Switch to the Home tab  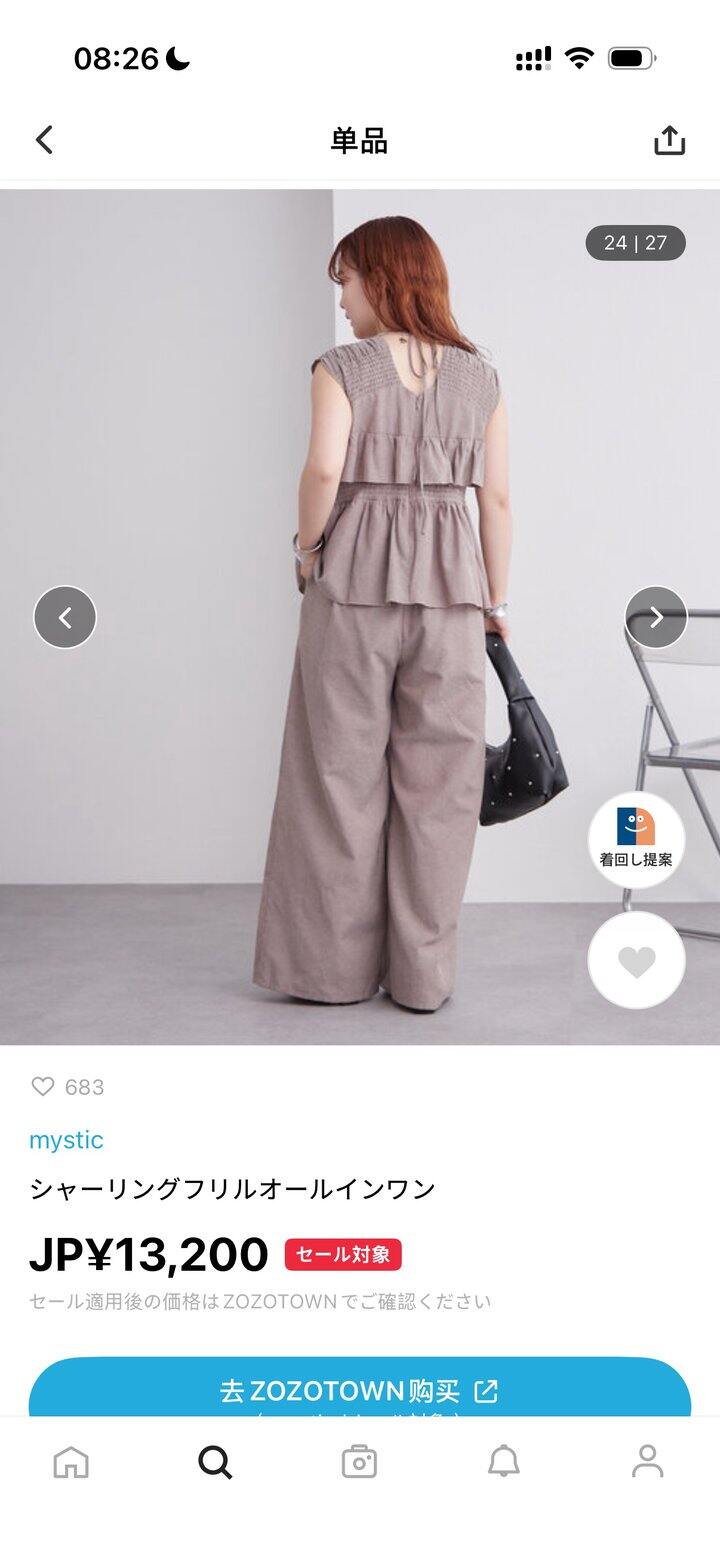[71, 1462]
